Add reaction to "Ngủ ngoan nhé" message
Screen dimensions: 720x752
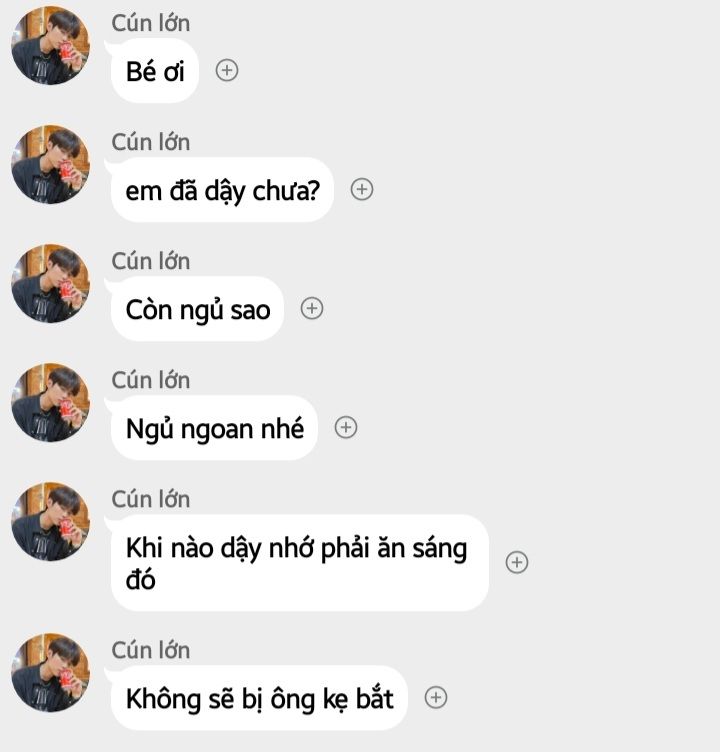coord(345,428)
